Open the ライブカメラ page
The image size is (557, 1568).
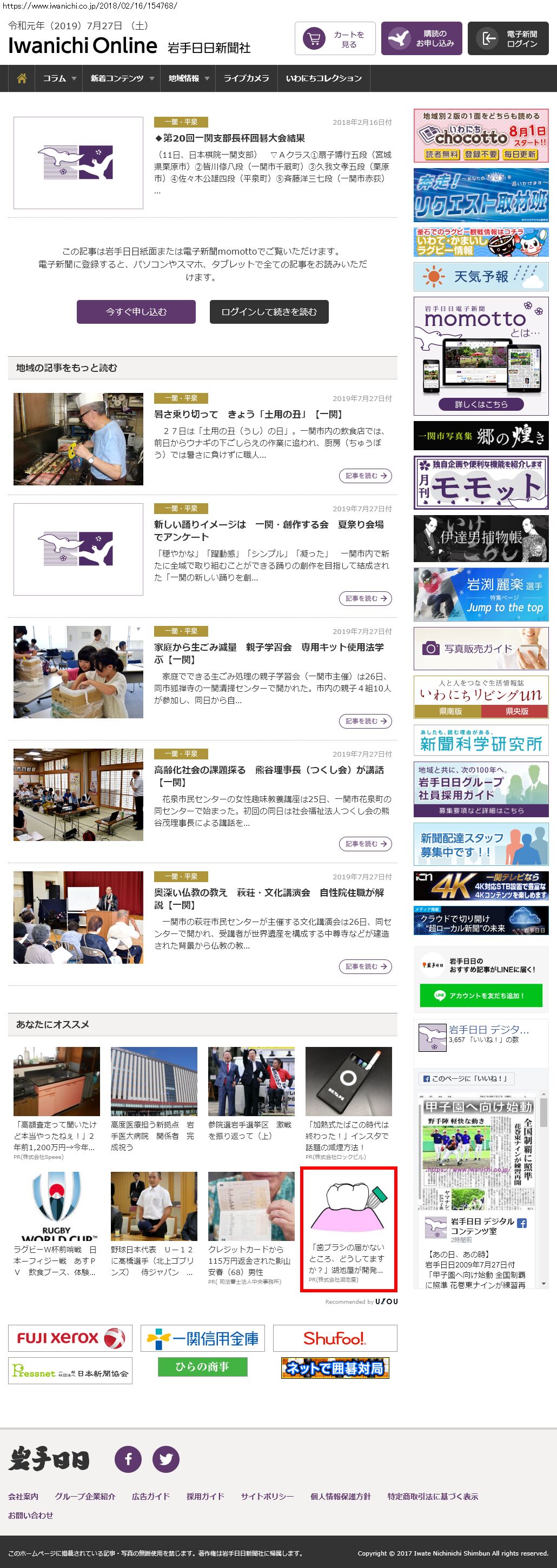point(246,78)
